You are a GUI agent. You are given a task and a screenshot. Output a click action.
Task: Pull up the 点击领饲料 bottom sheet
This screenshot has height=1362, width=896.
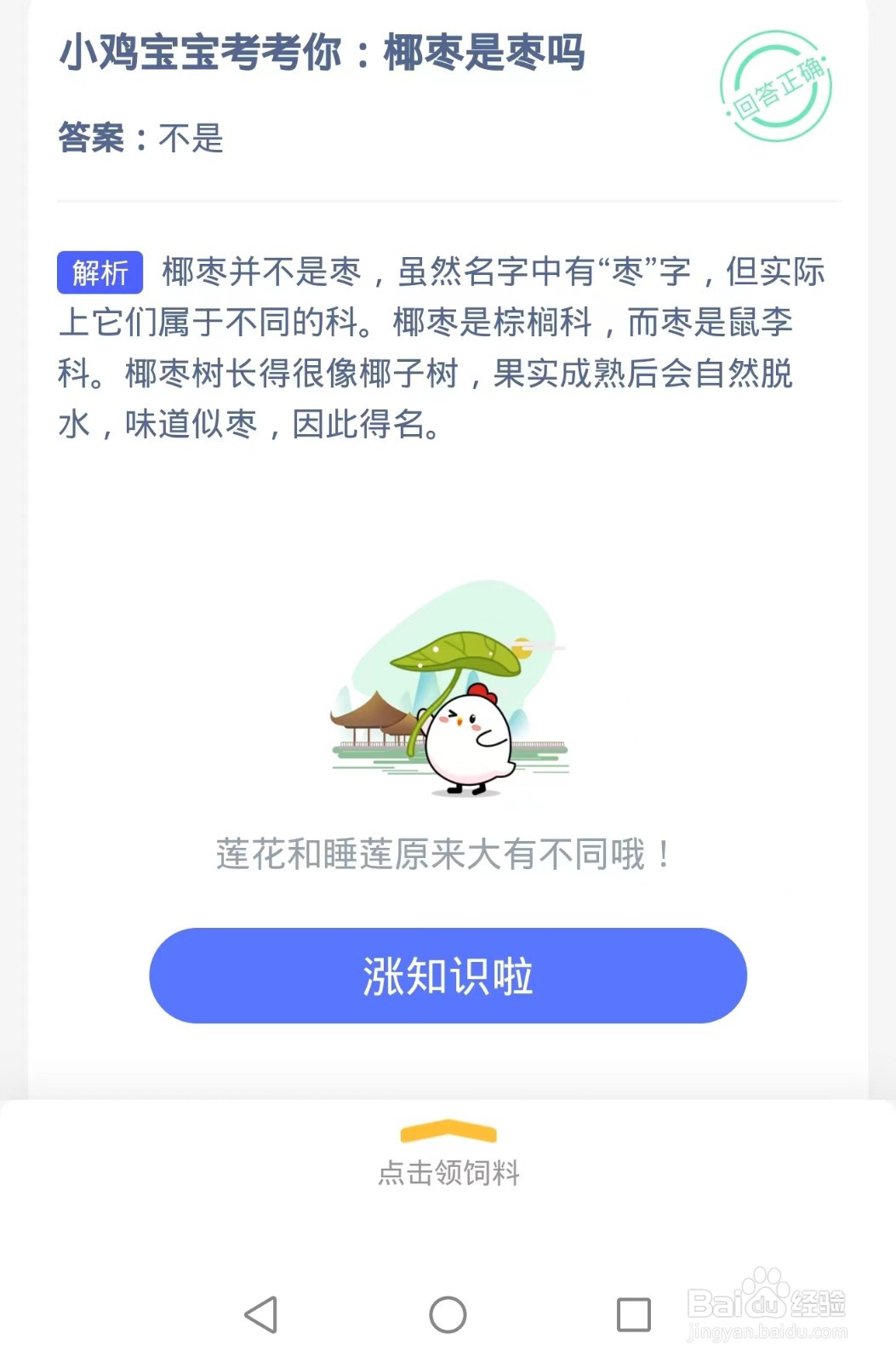point(448,1173)
